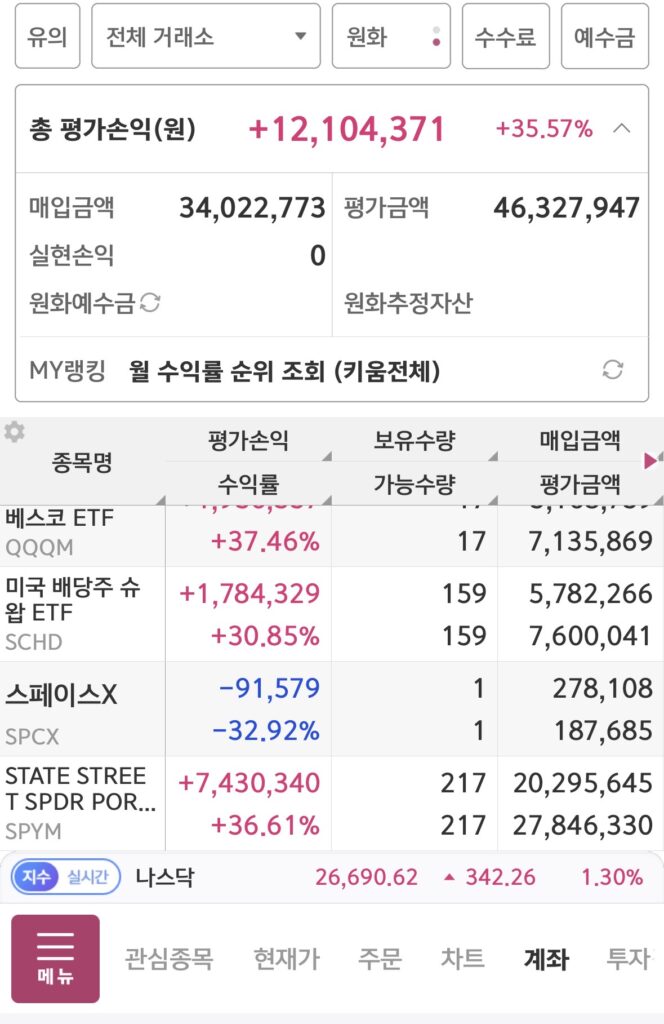Tap the 예수금 deposit button
The image size is (664, 1024).
[605, 36]
